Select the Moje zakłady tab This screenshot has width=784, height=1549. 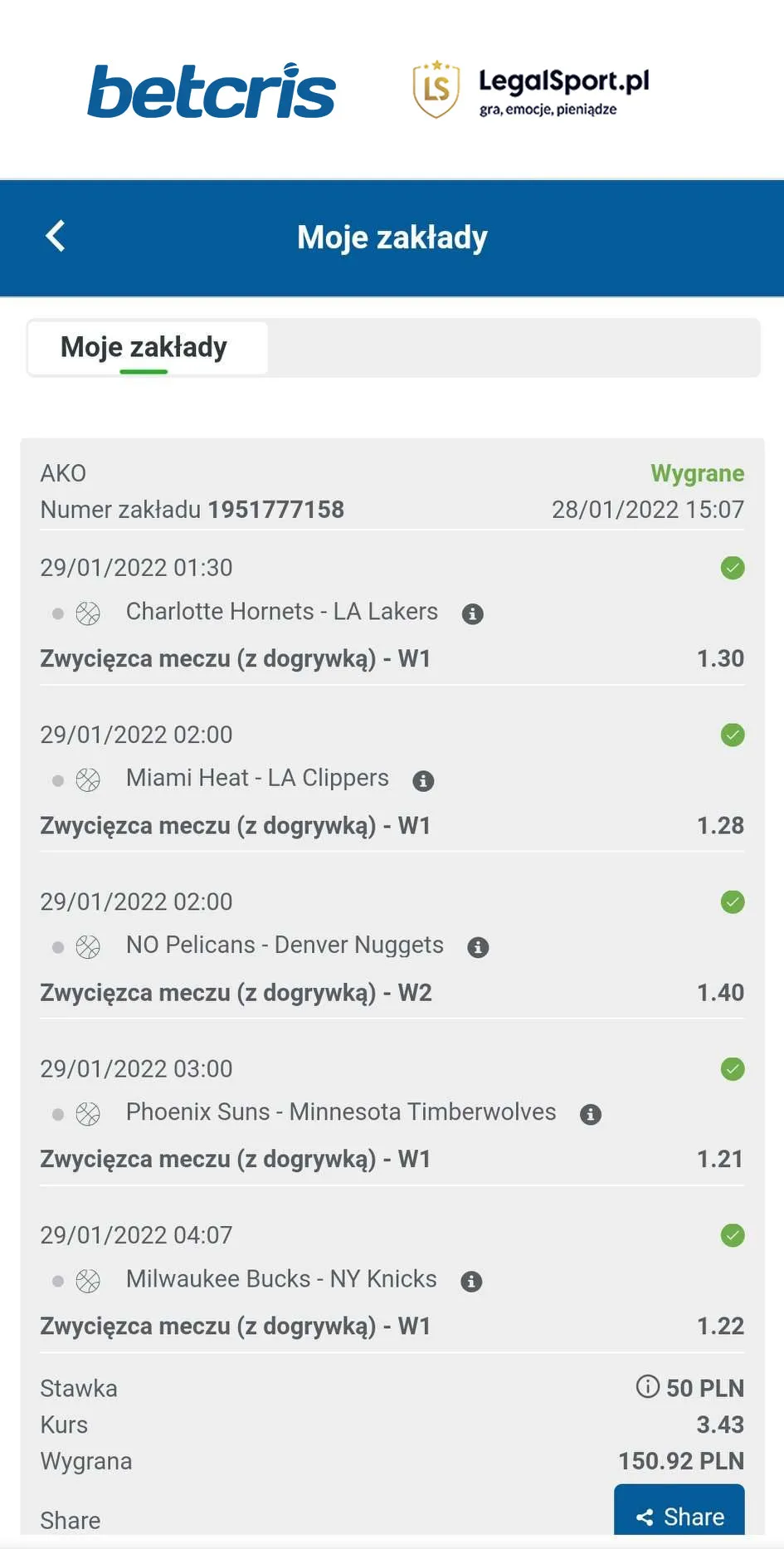[144, 348]
